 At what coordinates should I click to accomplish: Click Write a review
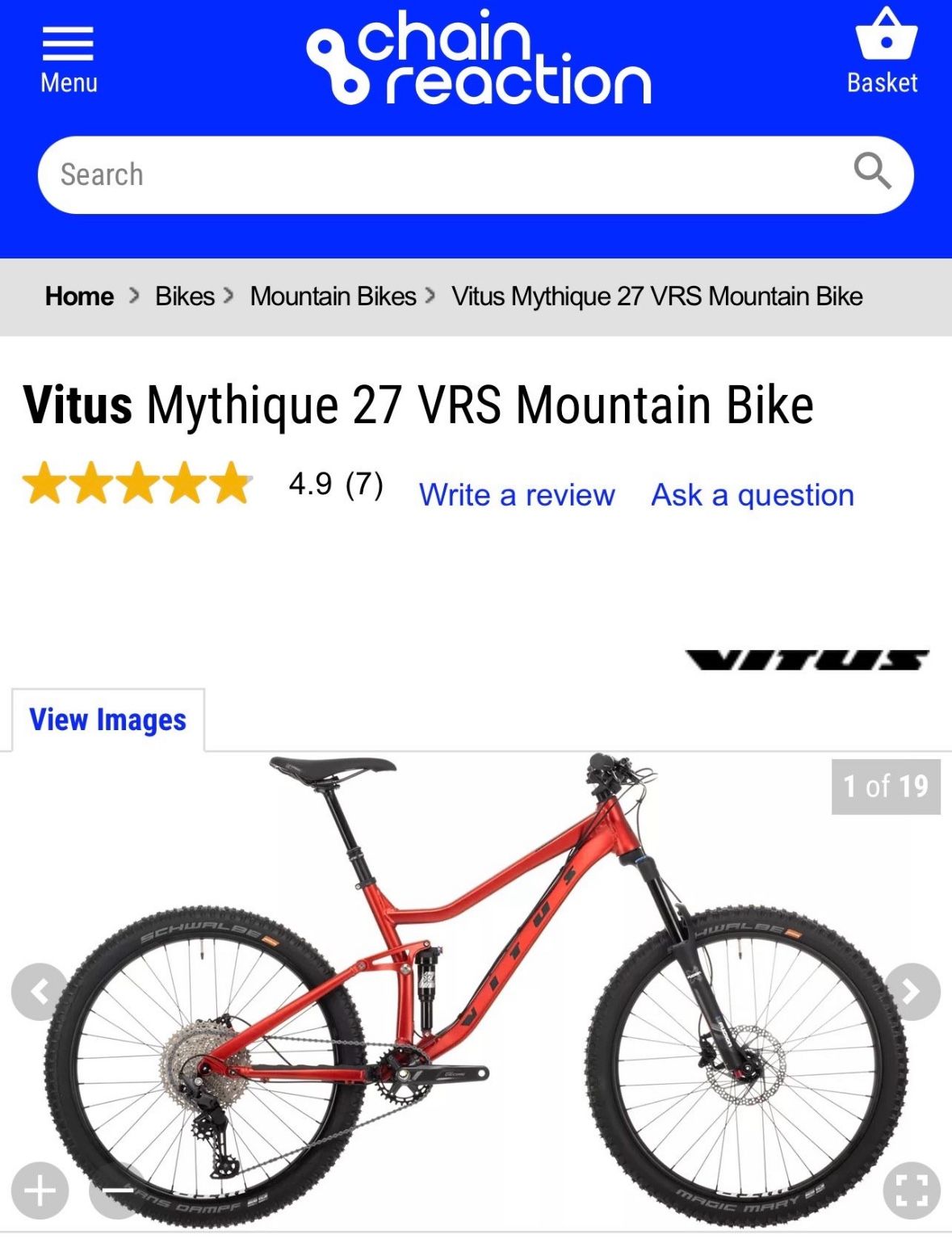click(516, 495)
